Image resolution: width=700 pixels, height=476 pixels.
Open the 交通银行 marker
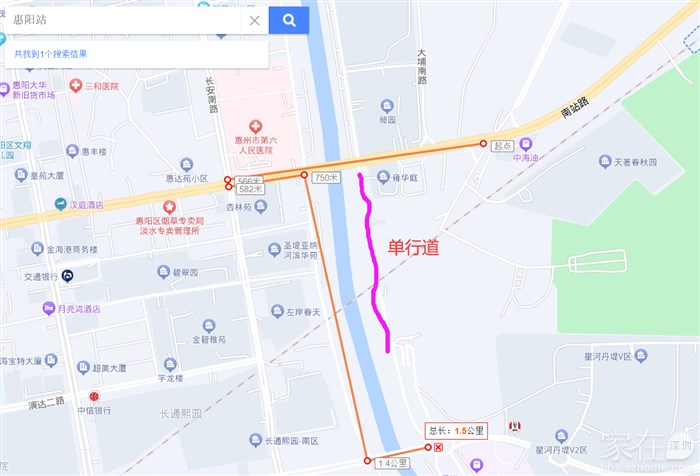(x=67, y=276)
